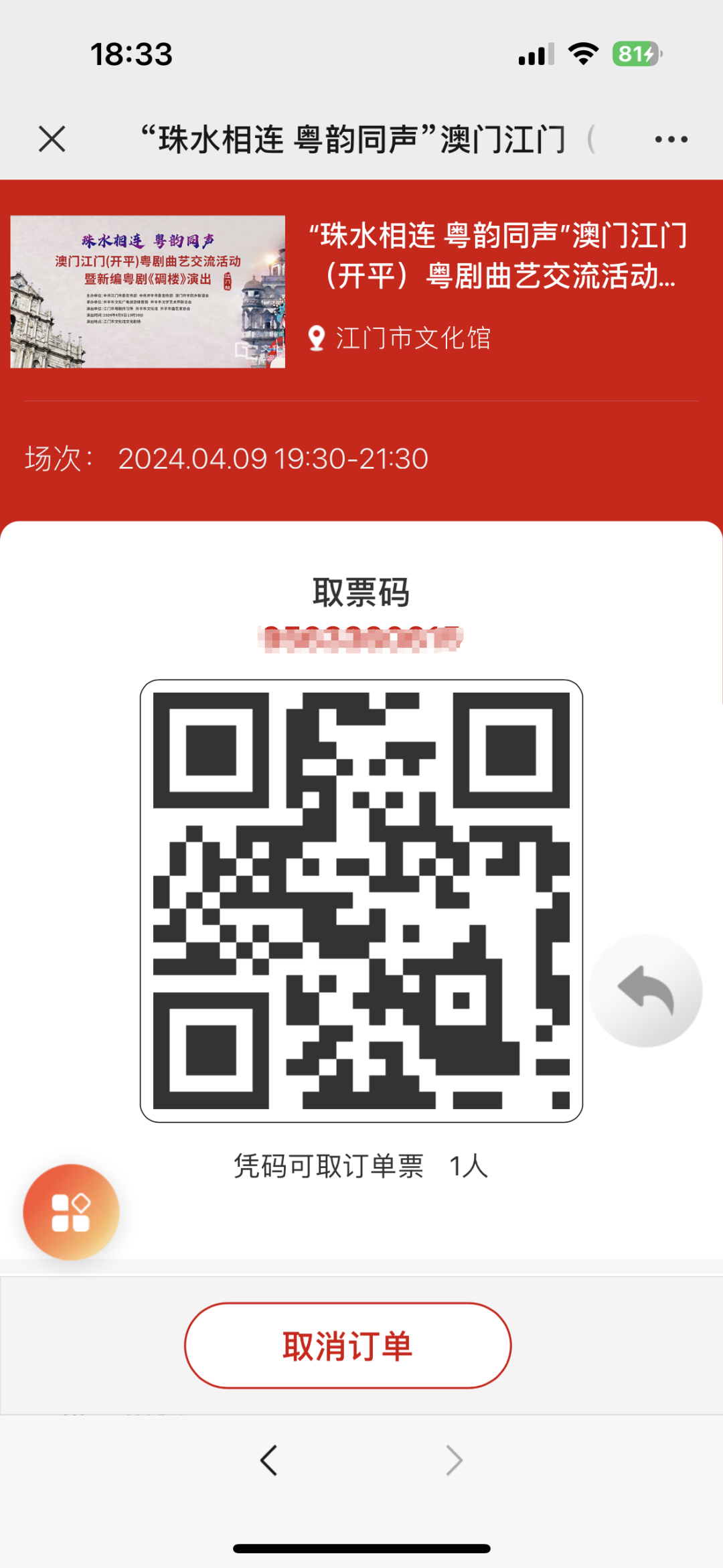The height and width of the screenshot is (1568, 723).
Task: Open the three-dot overflow menu
Action: [671, 139]
